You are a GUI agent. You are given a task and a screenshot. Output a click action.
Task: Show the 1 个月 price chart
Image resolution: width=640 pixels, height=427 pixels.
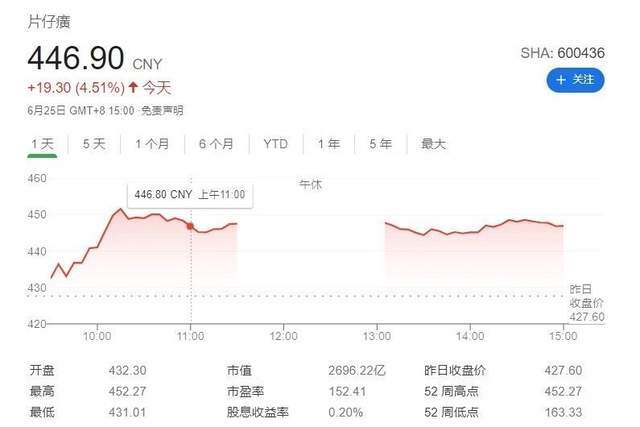[153, 144]
